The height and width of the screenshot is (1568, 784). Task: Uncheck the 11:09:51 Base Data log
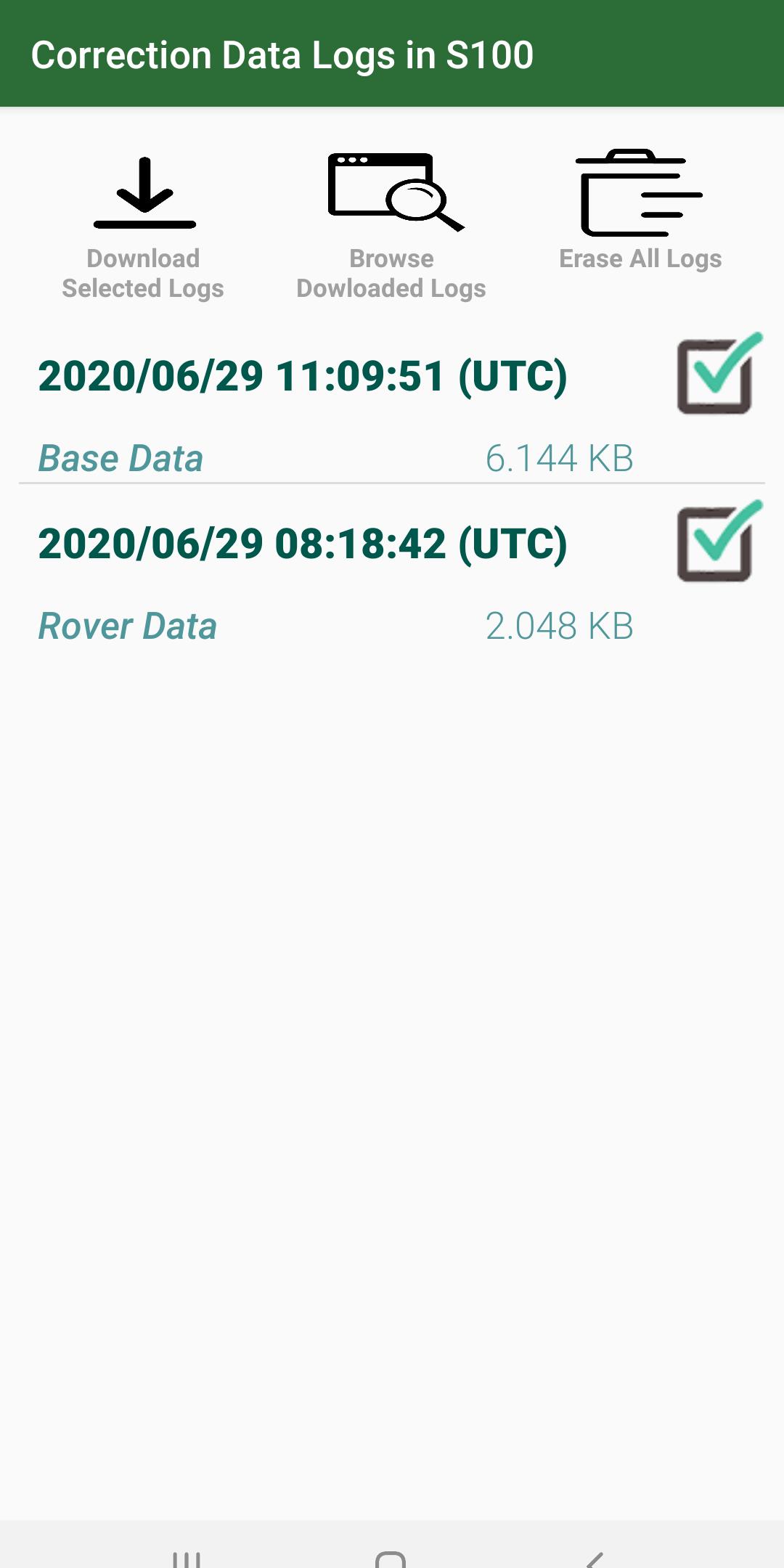point(716,375)
